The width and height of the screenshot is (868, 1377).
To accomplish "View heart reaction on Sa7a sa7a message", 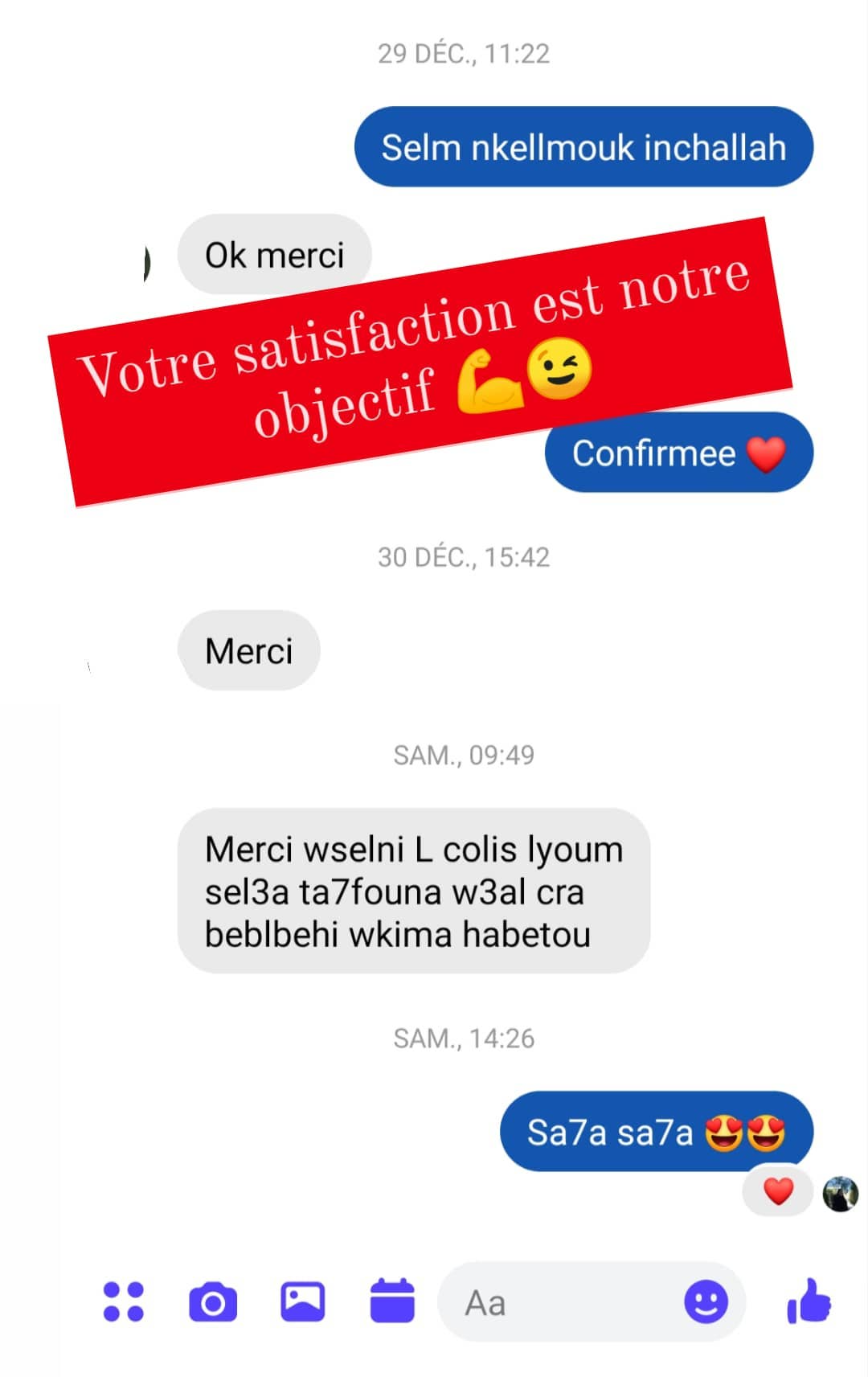I will 777,1191.
